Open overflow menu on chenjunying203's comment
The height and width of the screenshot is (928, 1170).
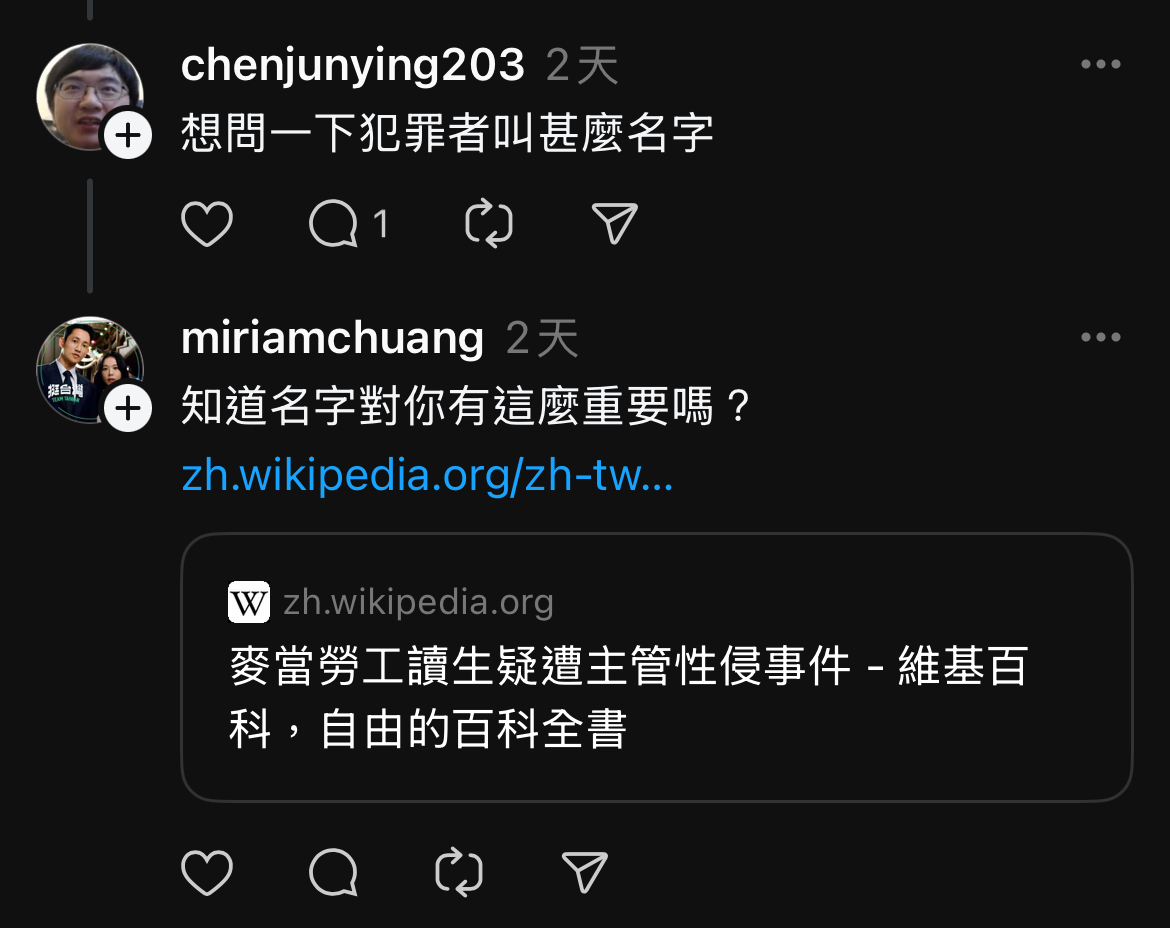(x=1101, y=65)
